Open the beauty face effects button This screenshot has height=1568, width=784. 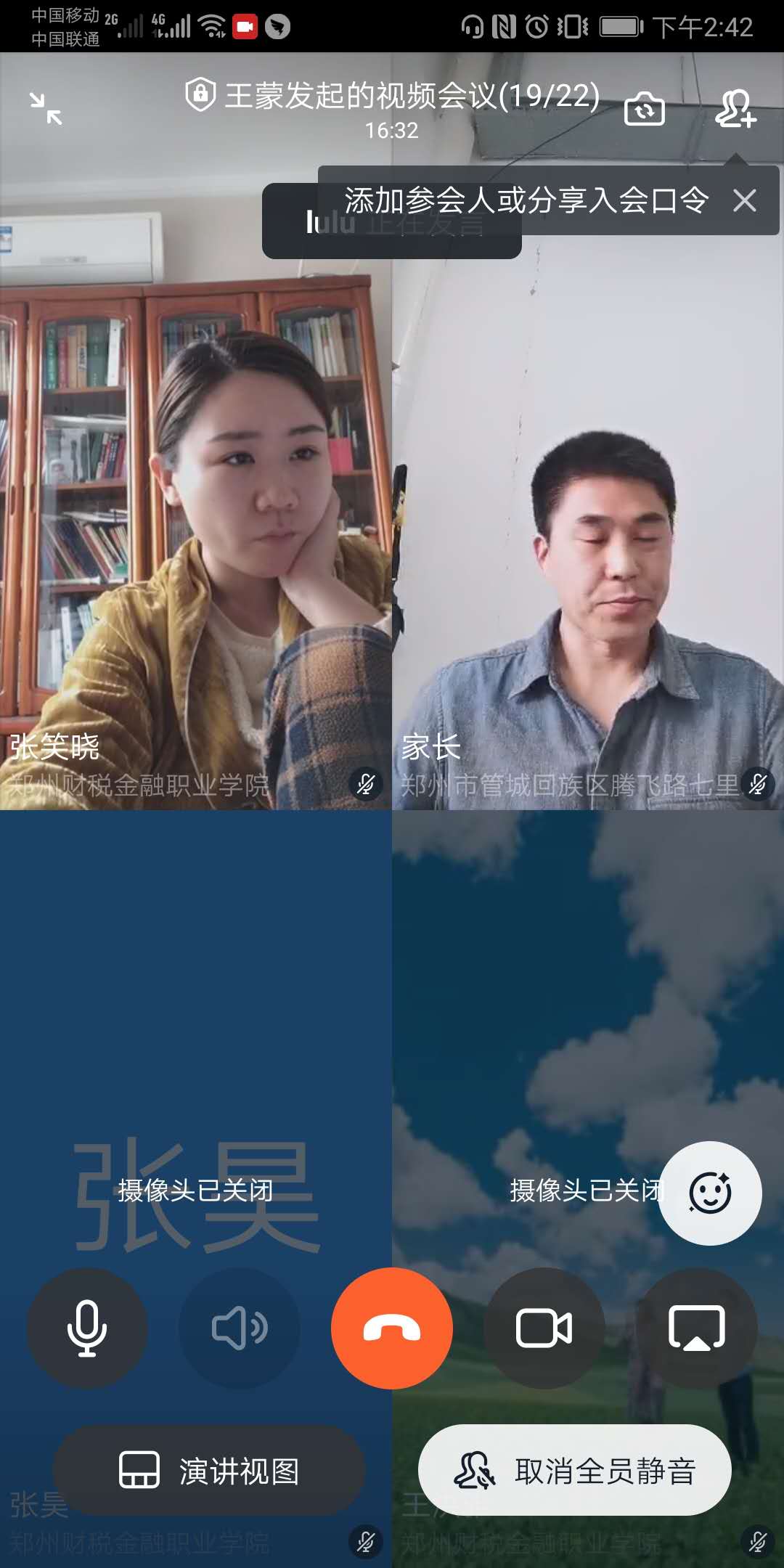coord(710,1193)
